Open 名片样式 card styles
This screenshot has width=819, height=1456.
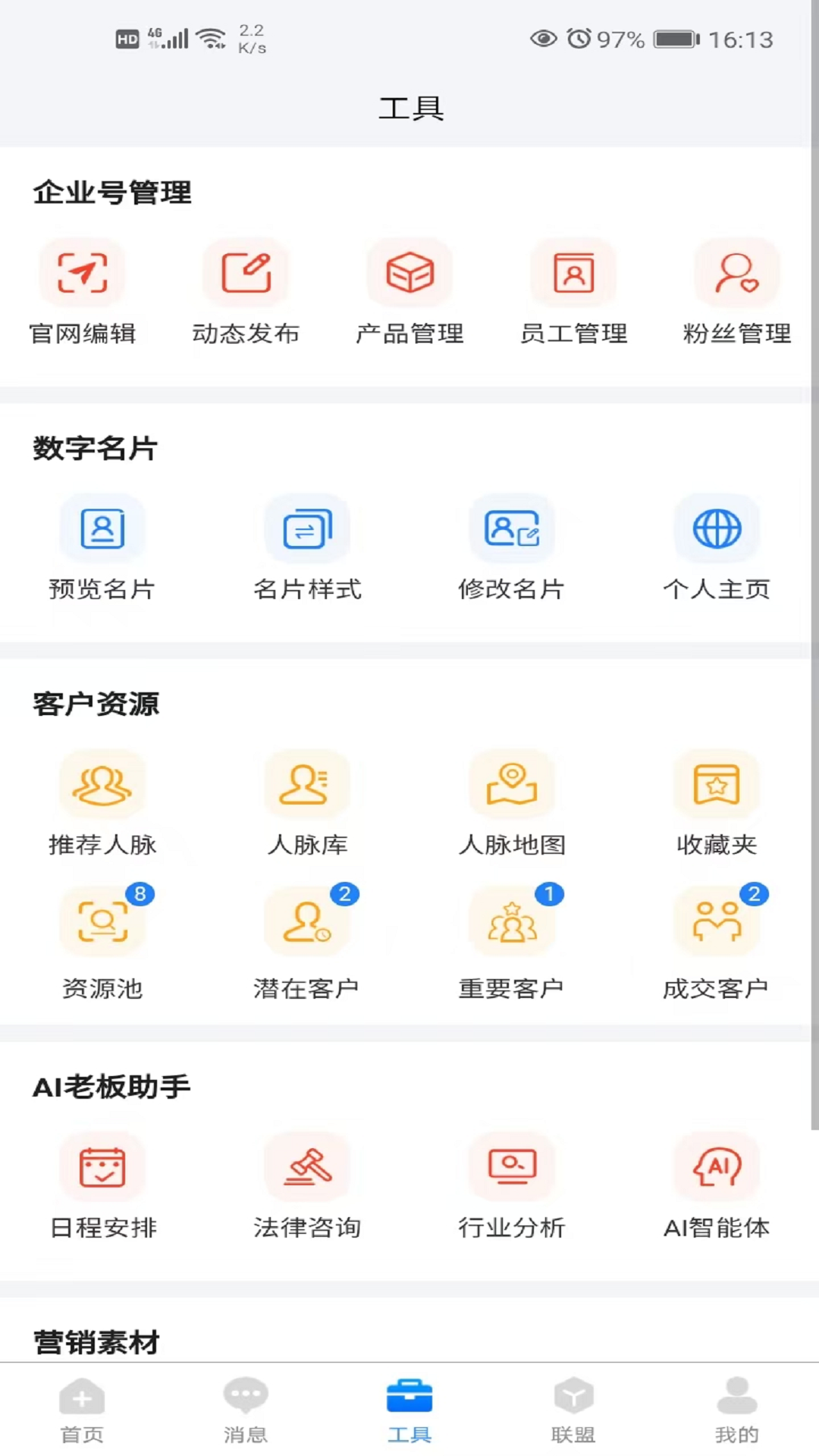tap(307, 548)
